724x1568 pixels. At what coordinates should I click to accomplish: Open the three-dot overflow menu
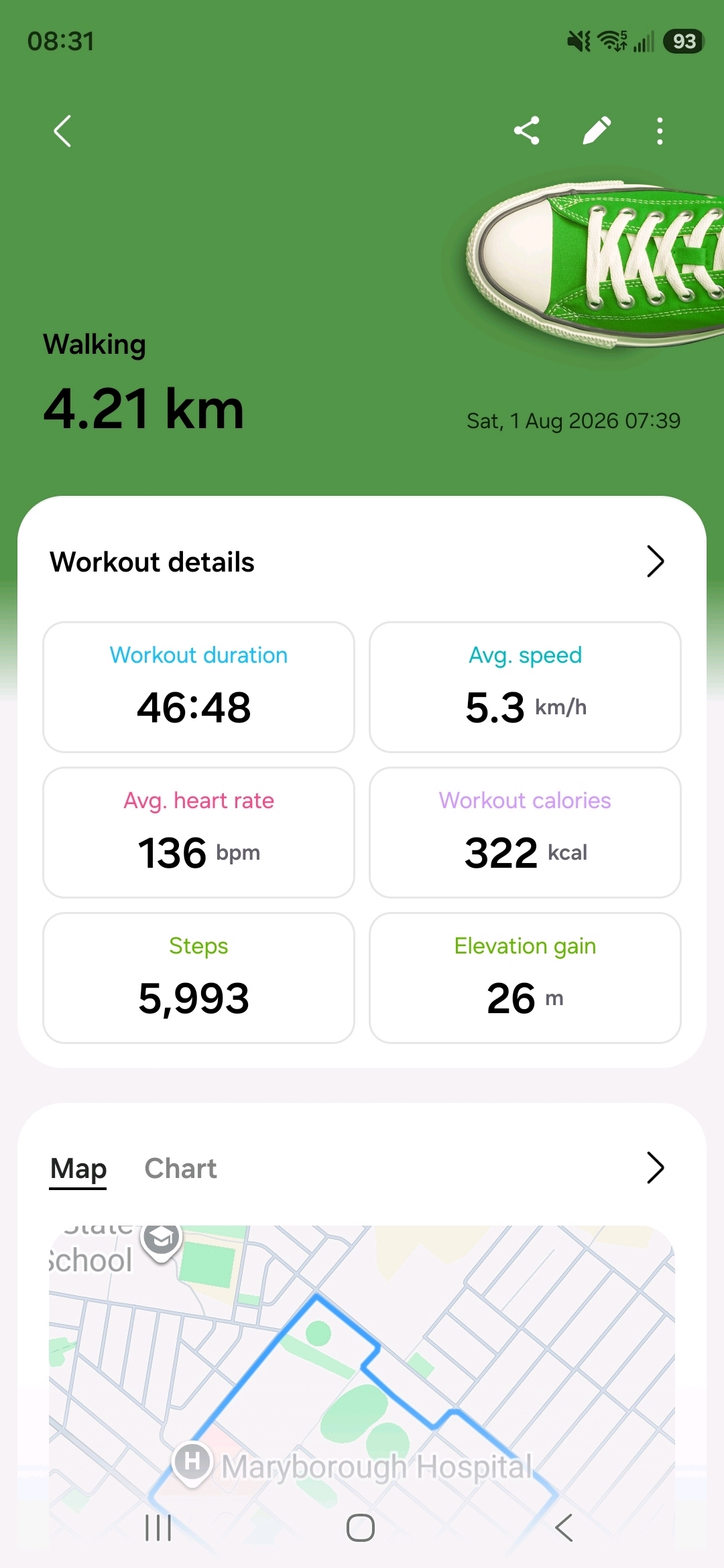coord(660,131)
